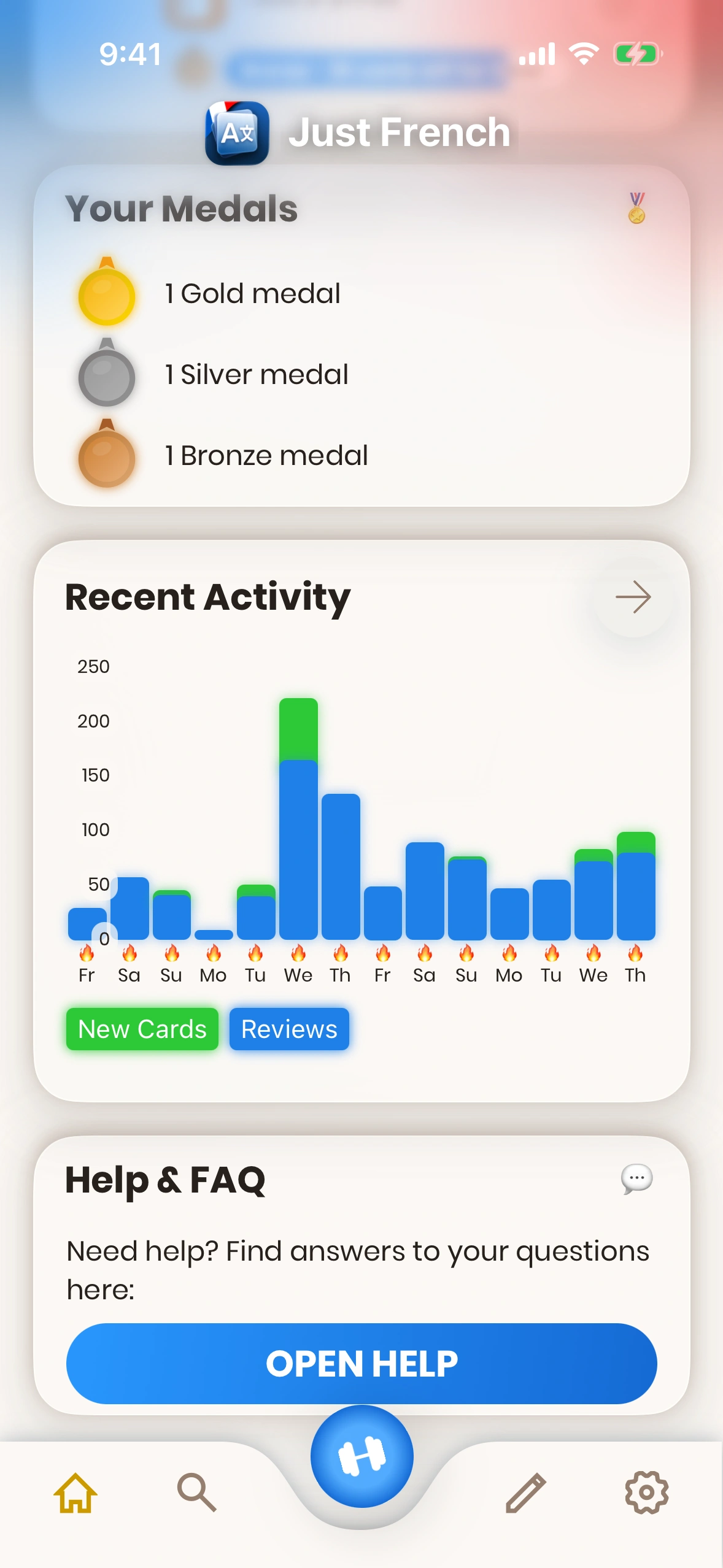Open the Settings gear tab
Image resolution: width=723 pixels, height=1568 pixels.
(x=646, y=1493)
